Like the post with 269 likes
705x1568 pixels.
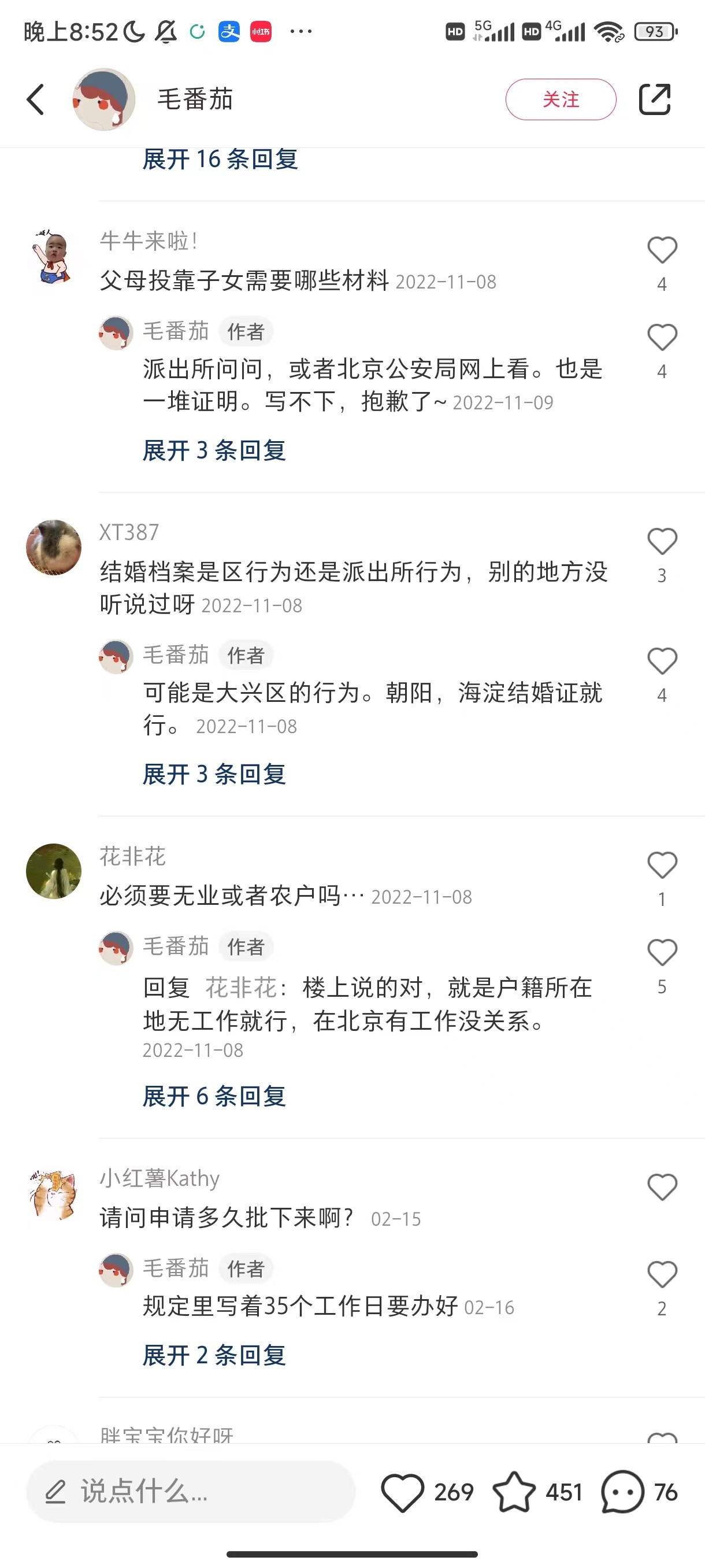[402, 1492]
